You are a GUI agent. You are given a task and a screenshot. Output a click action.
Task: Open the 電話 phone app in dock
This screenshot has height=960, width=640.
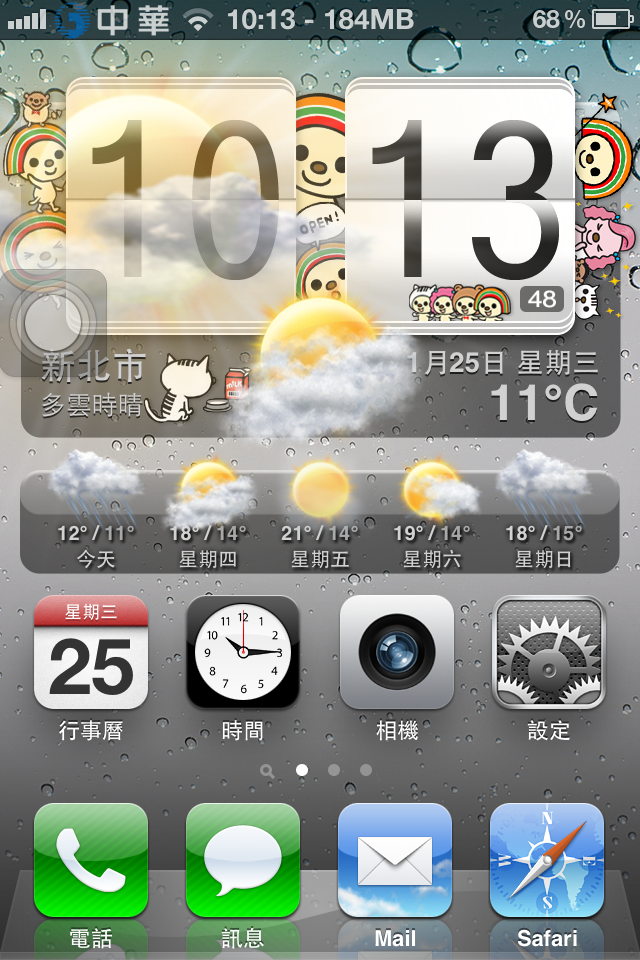tap(91, 860)
